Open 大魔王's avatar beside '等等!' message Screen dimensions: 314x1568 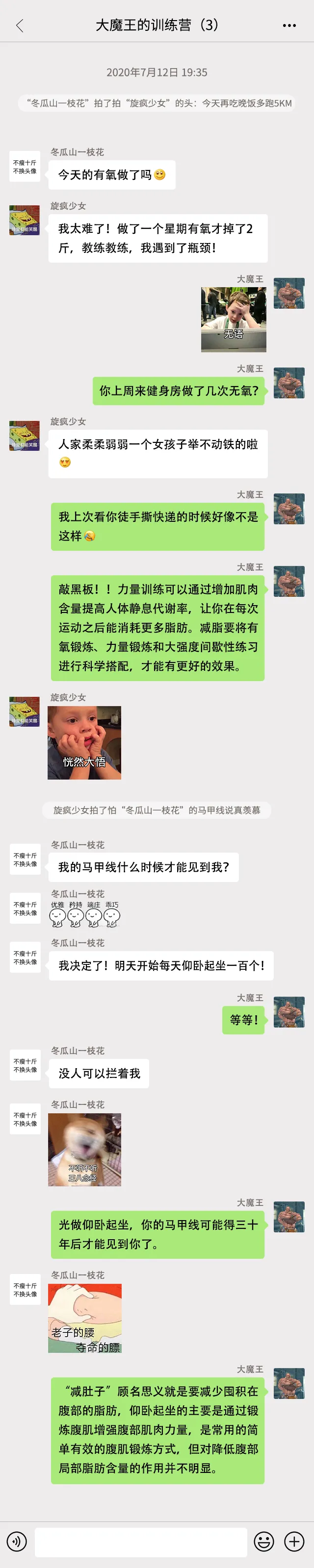pos(289,1012)
